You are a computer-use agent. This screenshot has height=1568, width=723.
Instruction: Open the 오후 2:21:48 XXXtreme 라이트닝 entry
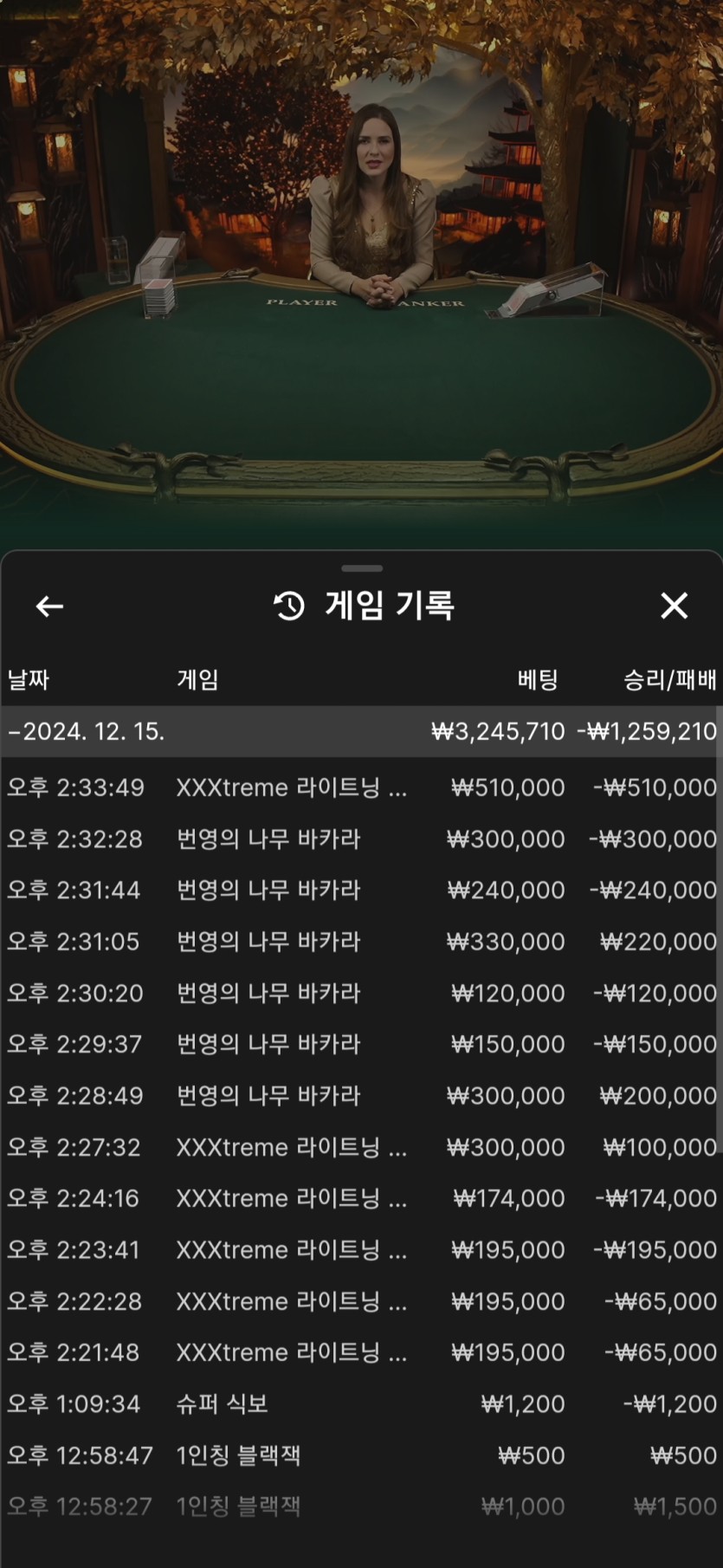tap(361, 1352)
